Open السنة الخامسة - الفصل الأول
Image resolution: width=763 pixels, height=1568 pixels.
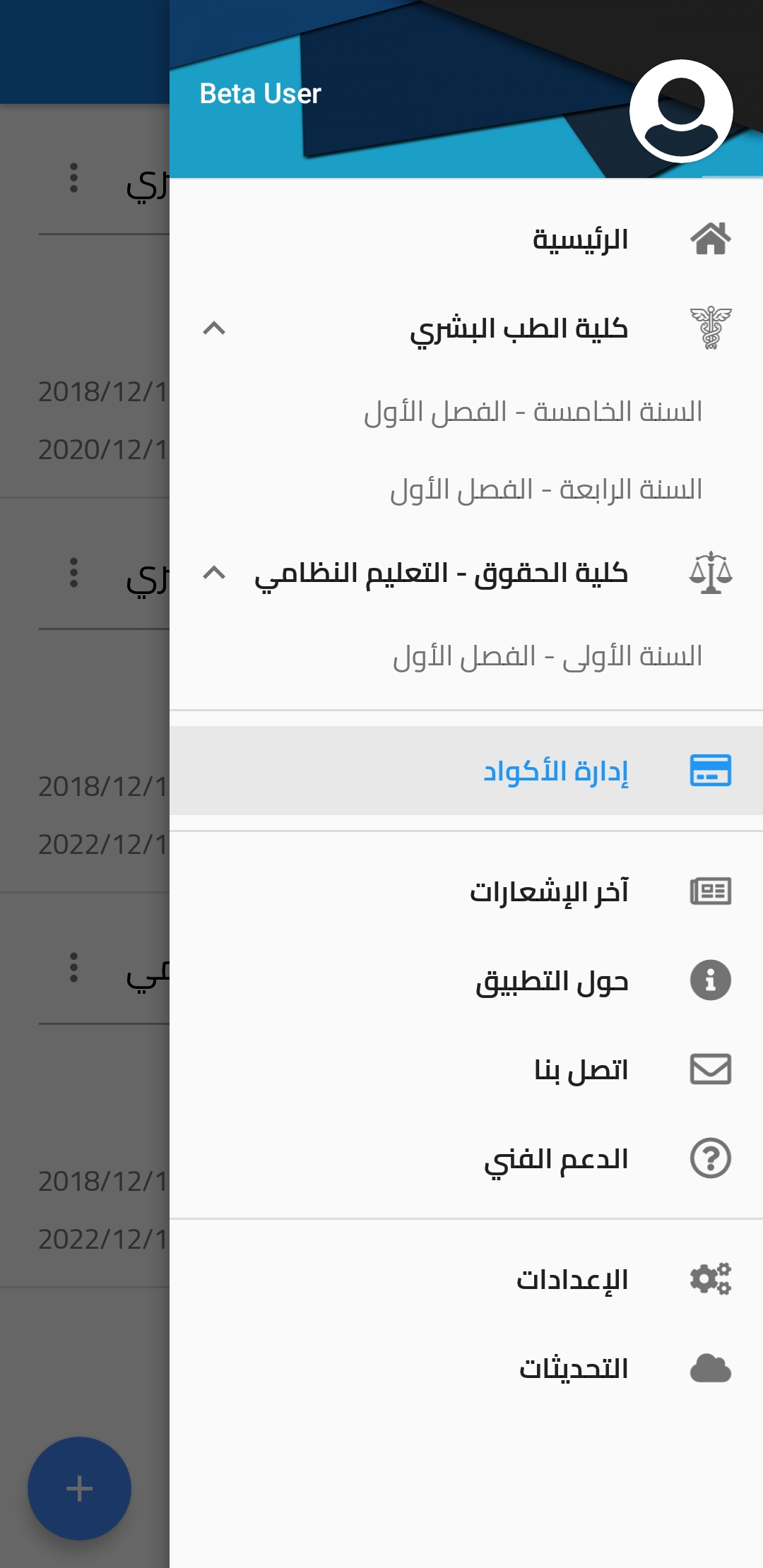coord(533,412)
